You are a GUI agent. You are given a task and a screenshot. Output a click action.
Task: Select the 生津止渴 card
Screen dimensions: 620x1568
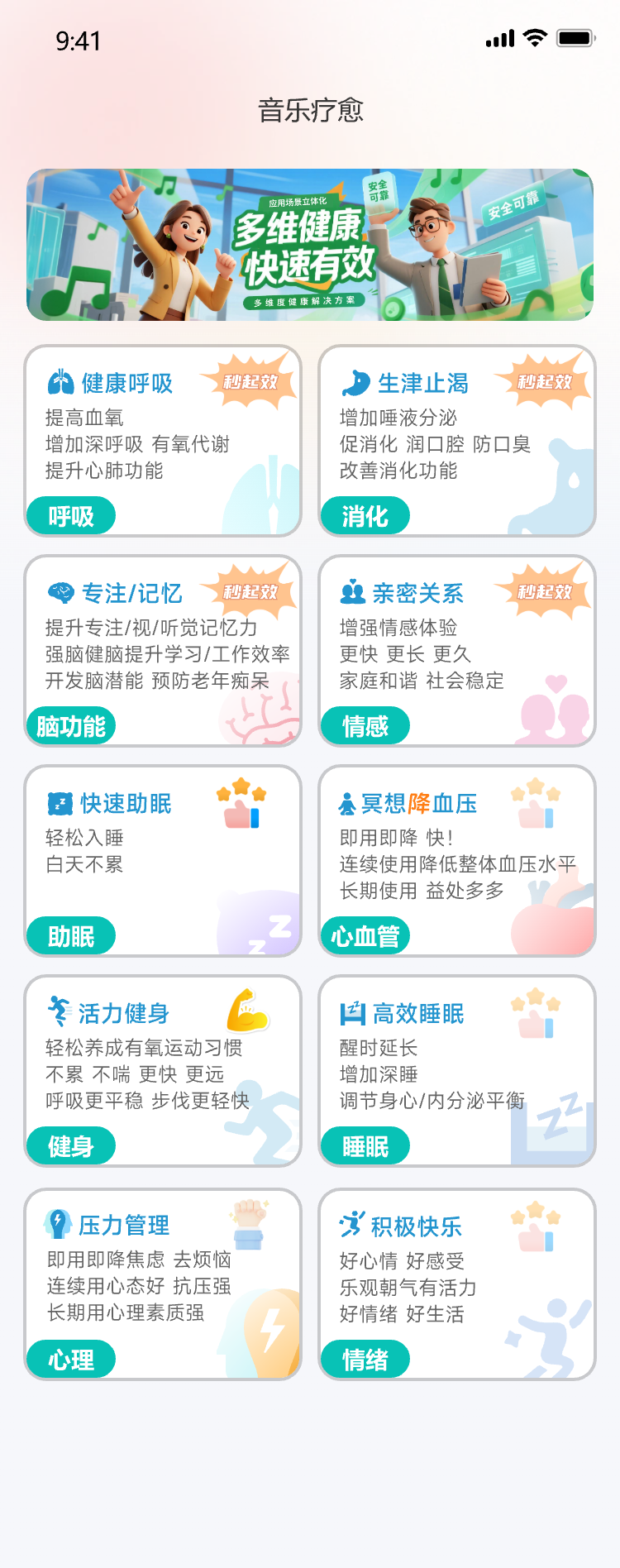tap(457, 441)
